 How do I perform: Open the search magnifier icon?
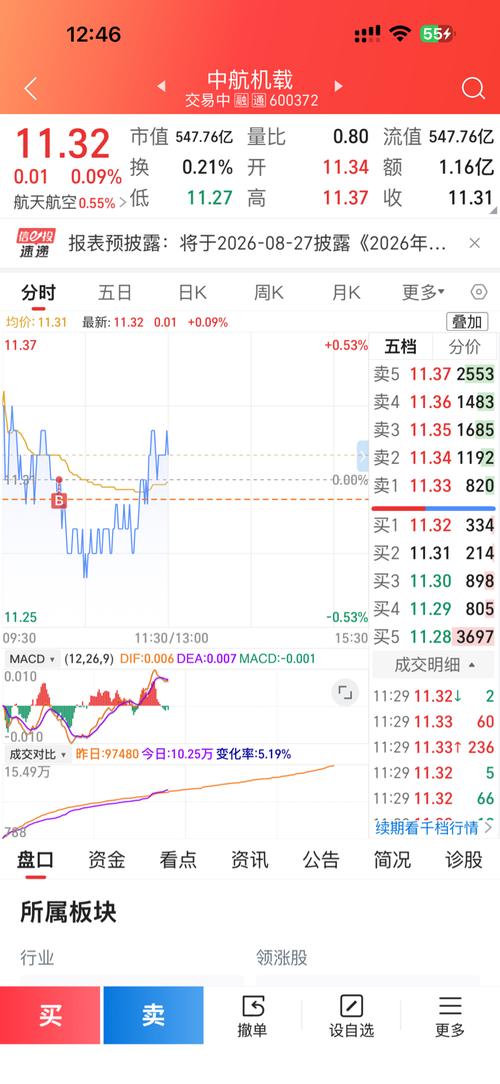click(x=473, y=88)
